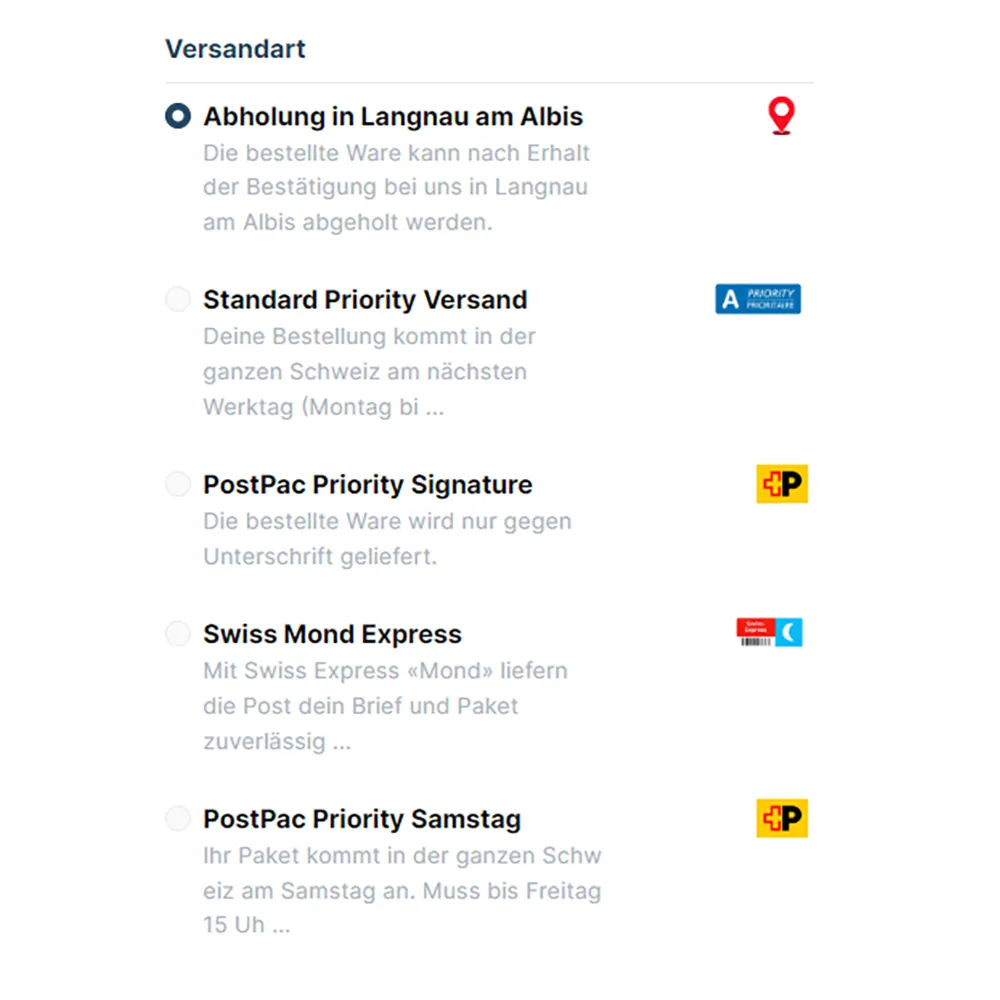Pick Swiss Mond Express delivery
Viewport: 1000px width, 1000px height.
(178, 634)
